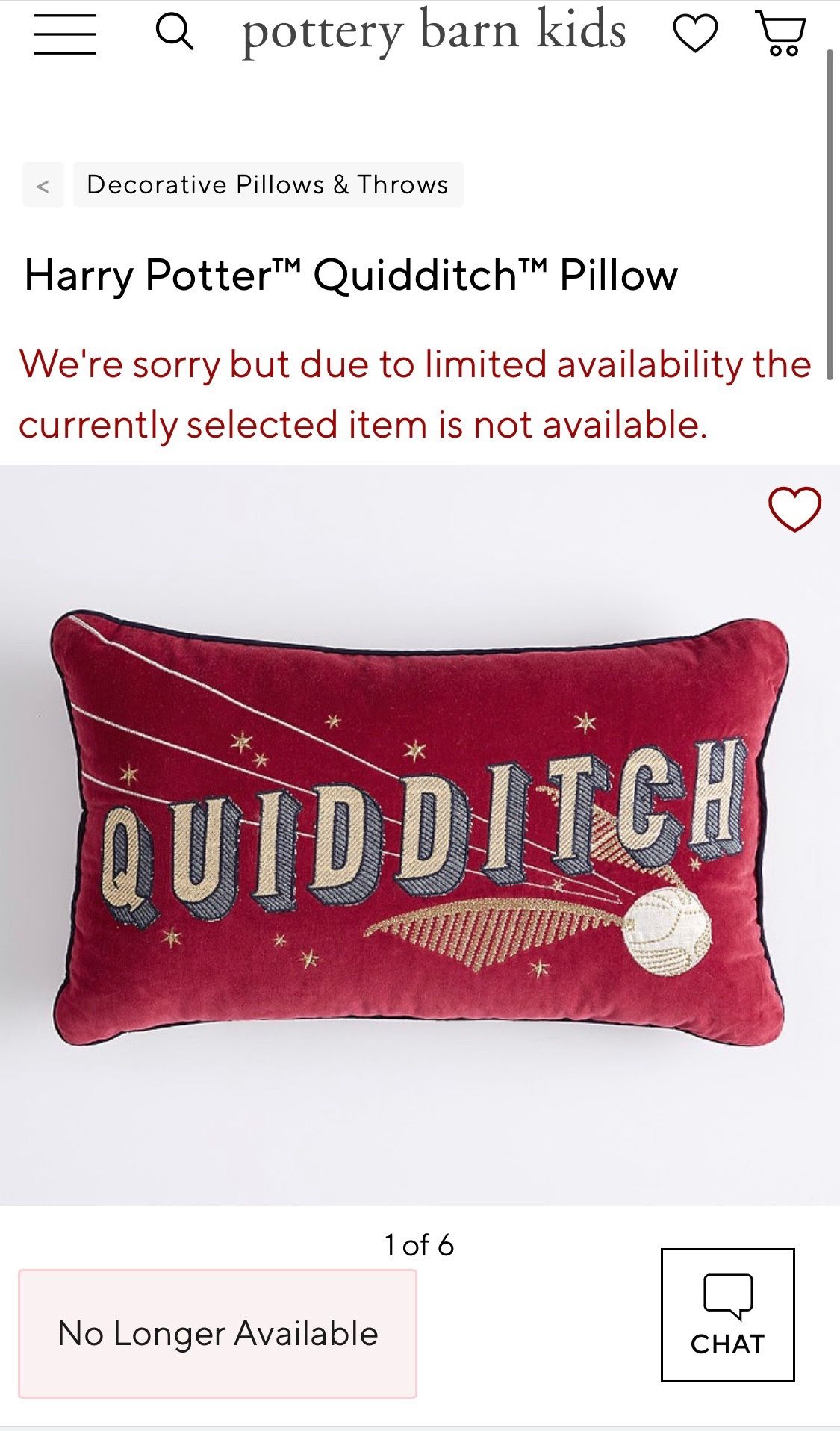Save pillow to favorites with heart

(794, 509)
